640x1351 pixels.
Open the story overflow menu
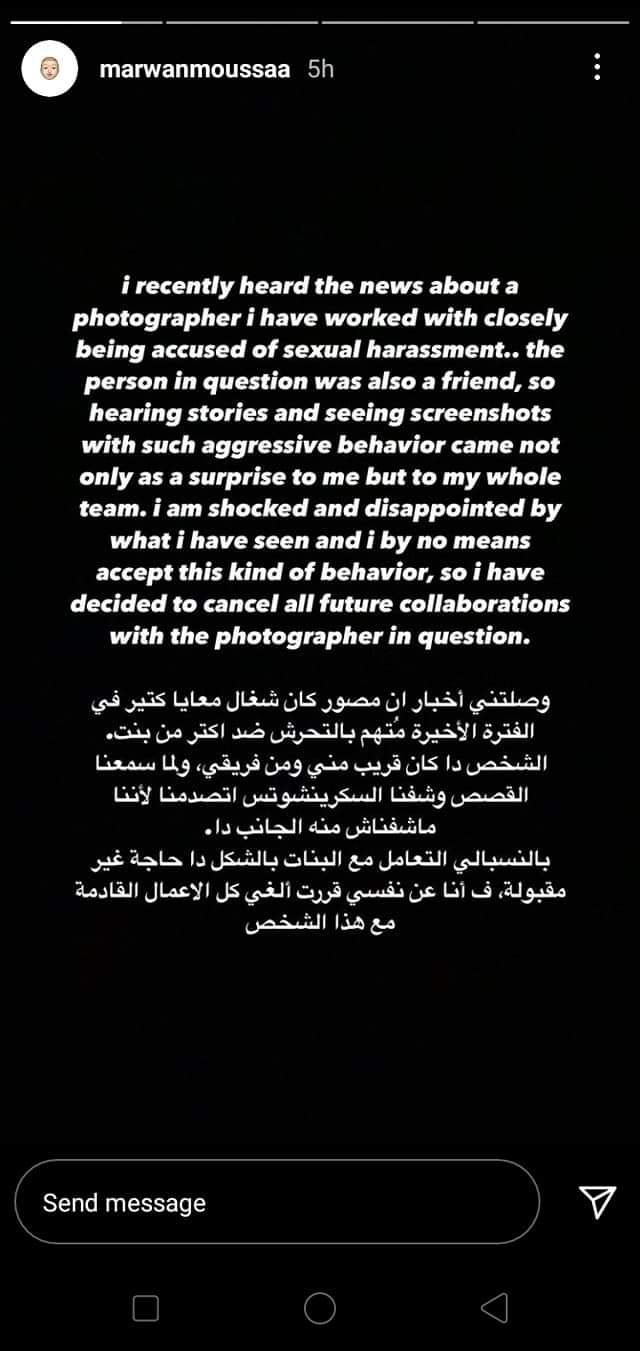[x=597, y=67]
